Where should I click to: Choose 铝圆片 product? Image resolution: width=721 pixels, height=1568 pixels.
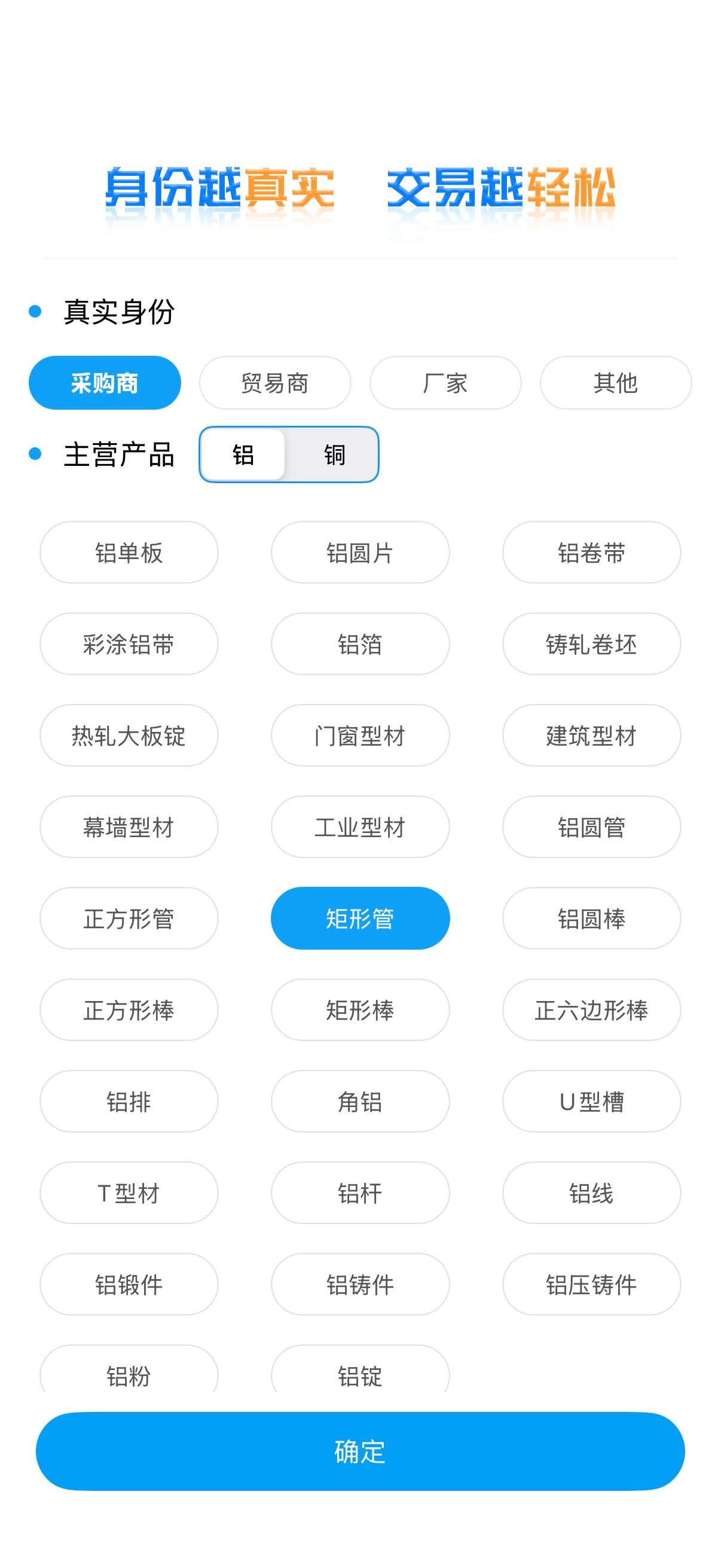click(360, 553)
